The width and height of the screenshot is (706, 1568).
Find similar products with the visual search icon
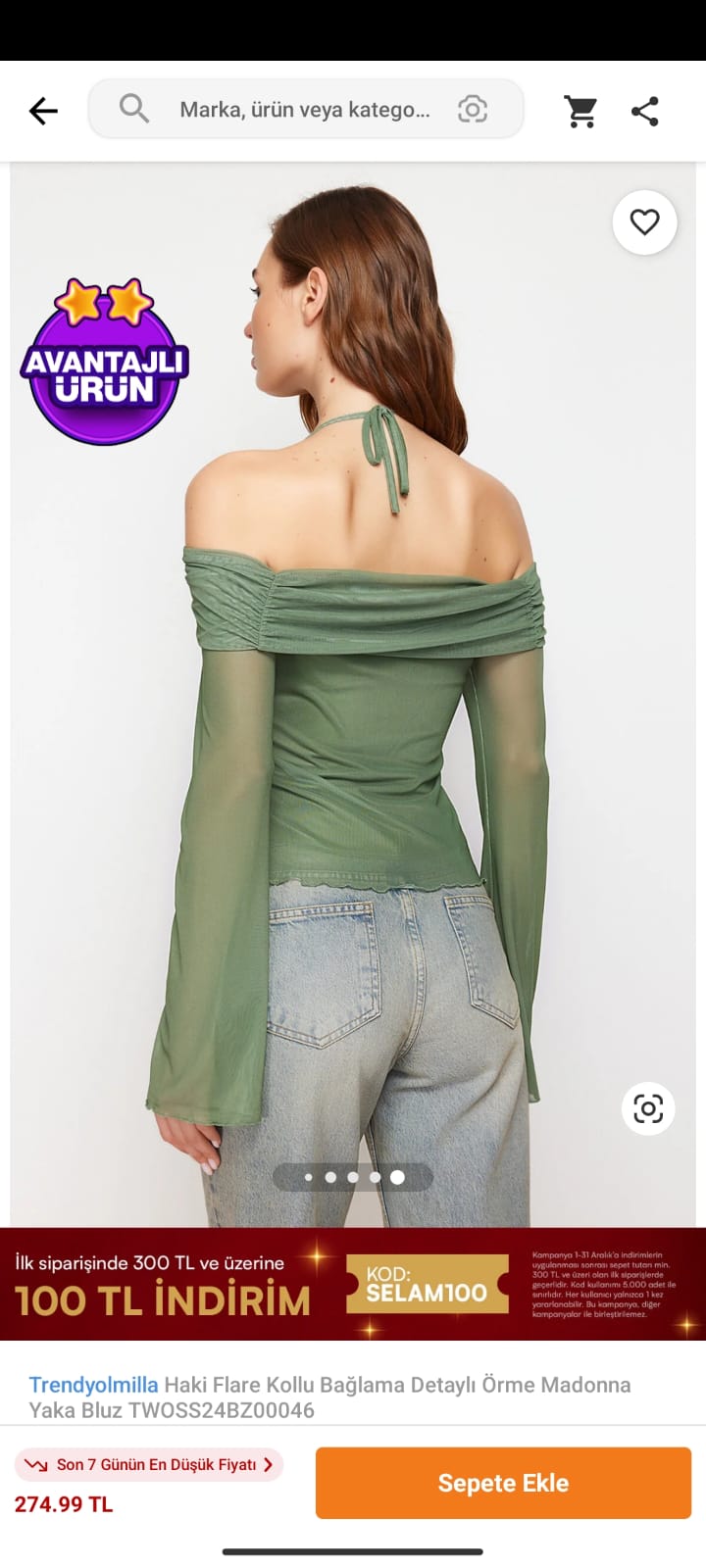coord(648,1108)
